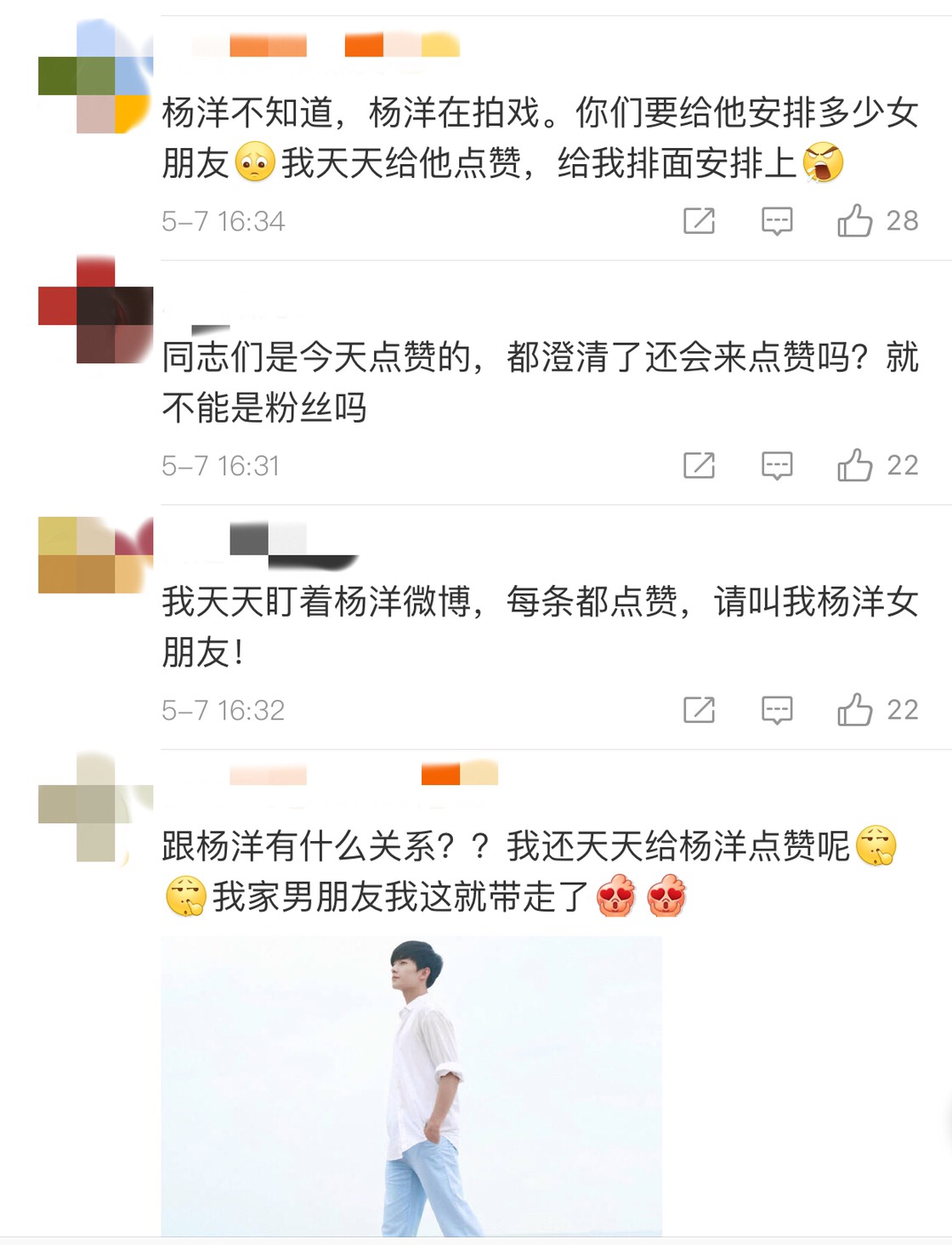Like the comment posted at 5-7 16:34
952x1245 pixels.
(855, 221)
